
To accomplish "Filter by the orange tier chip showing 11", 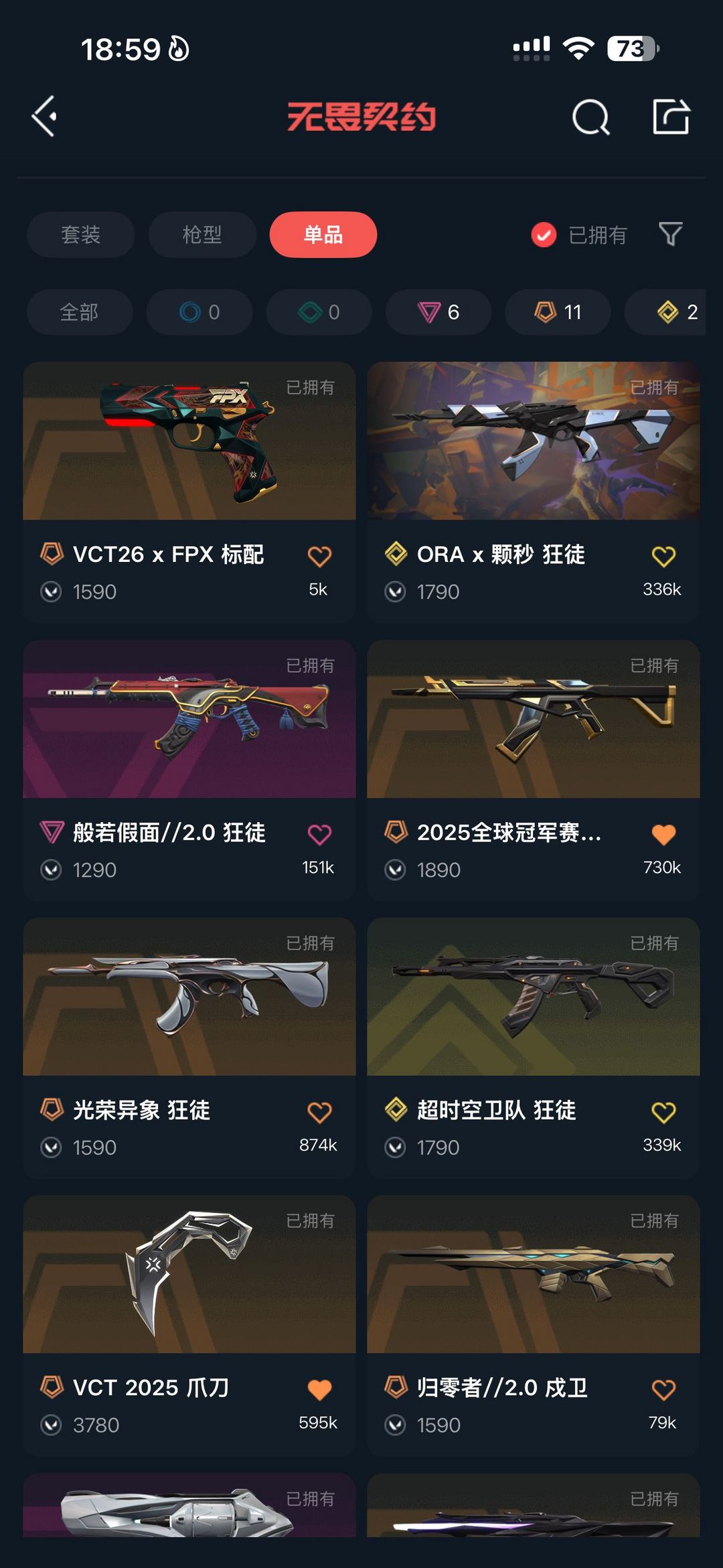I will coord(558,312).
